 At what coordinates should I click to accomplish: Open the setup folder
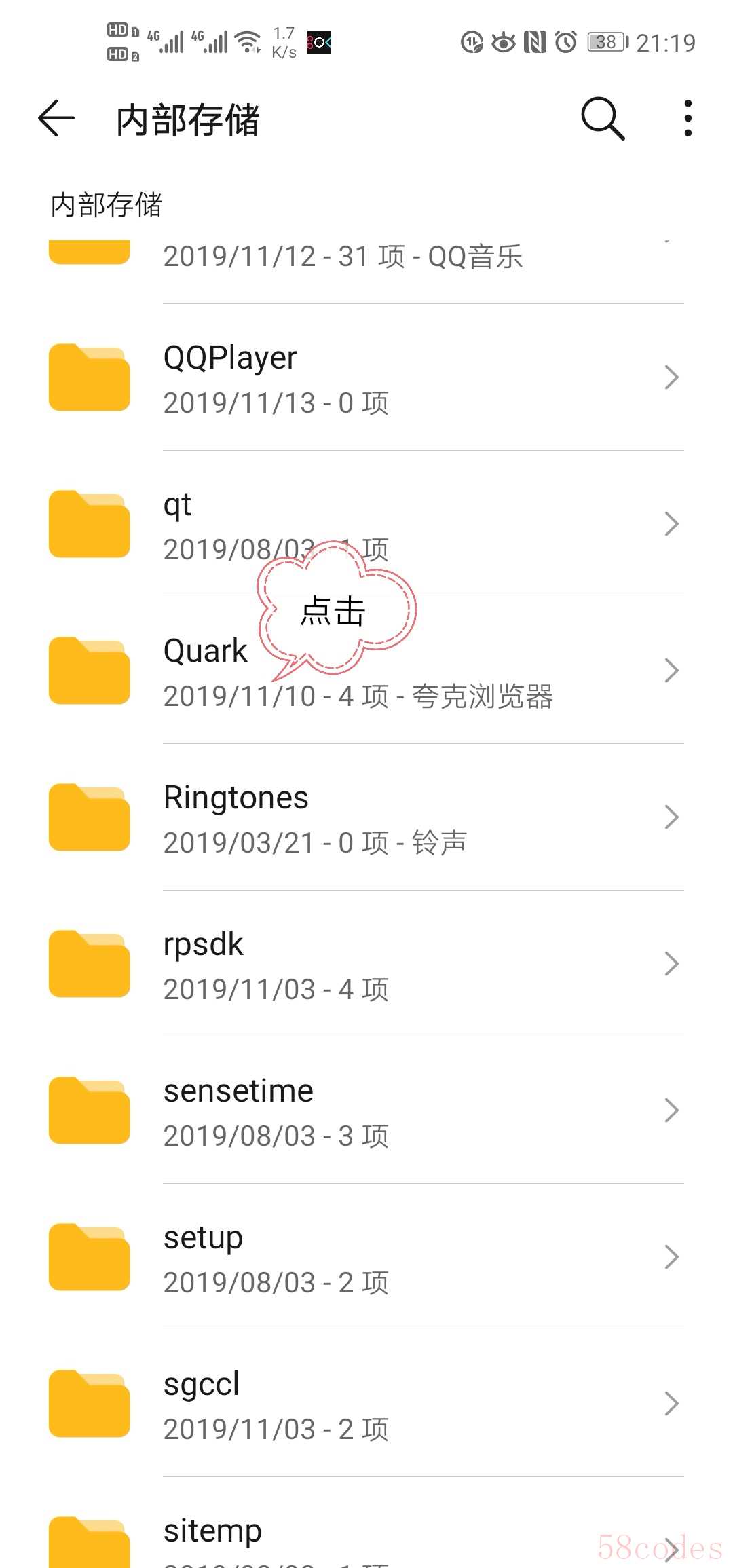[x=366, y=1258]
